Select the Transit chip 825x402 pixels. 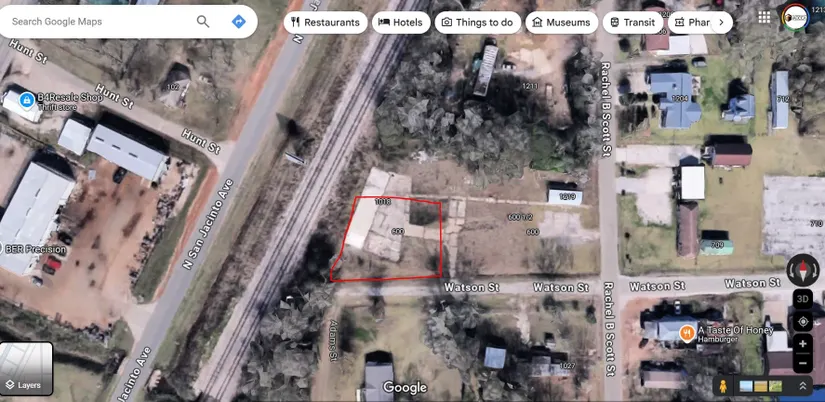tap(632, 22)
